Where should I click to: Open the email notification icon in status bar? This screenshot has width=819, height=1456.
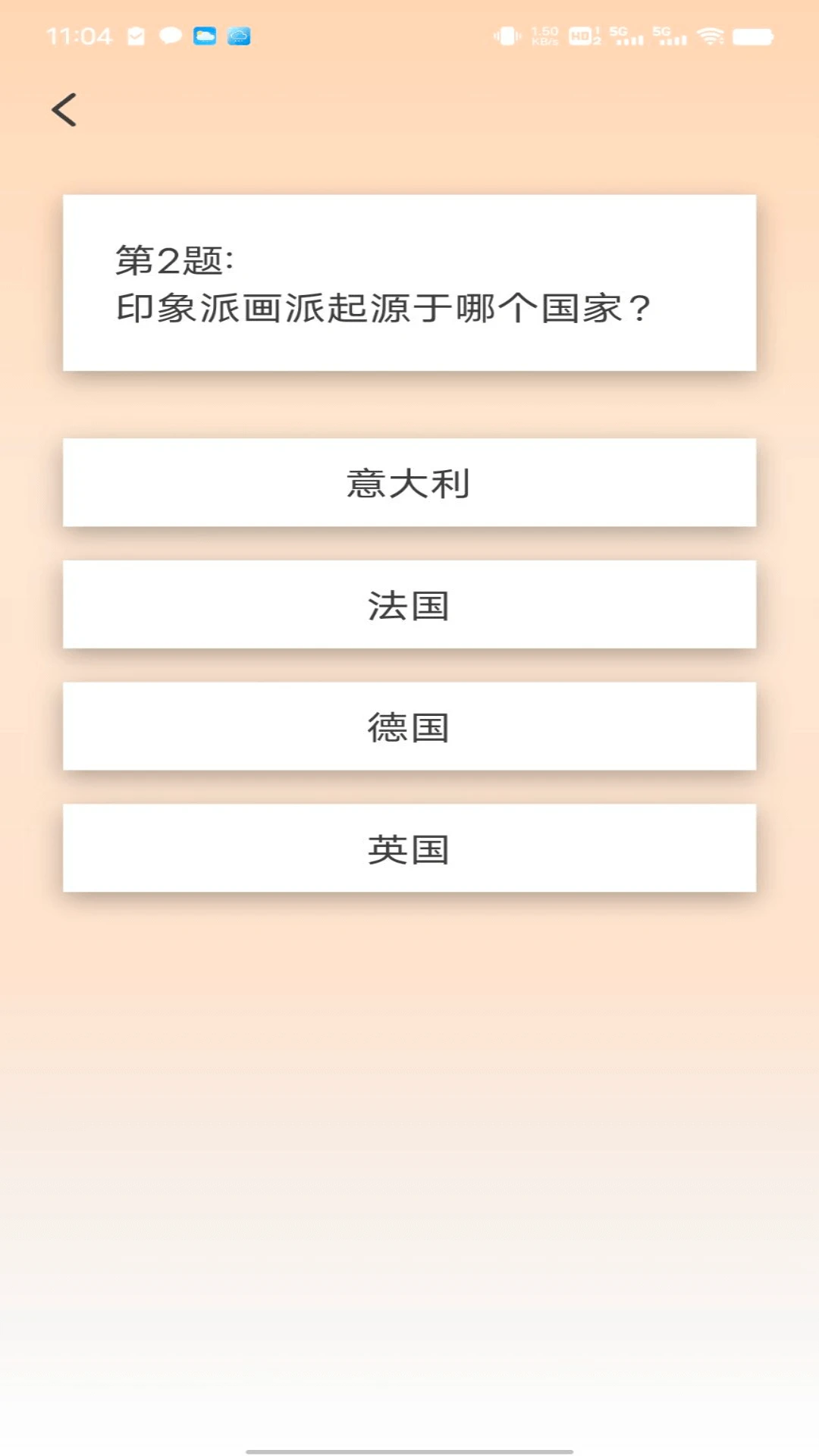click(135, 34)
